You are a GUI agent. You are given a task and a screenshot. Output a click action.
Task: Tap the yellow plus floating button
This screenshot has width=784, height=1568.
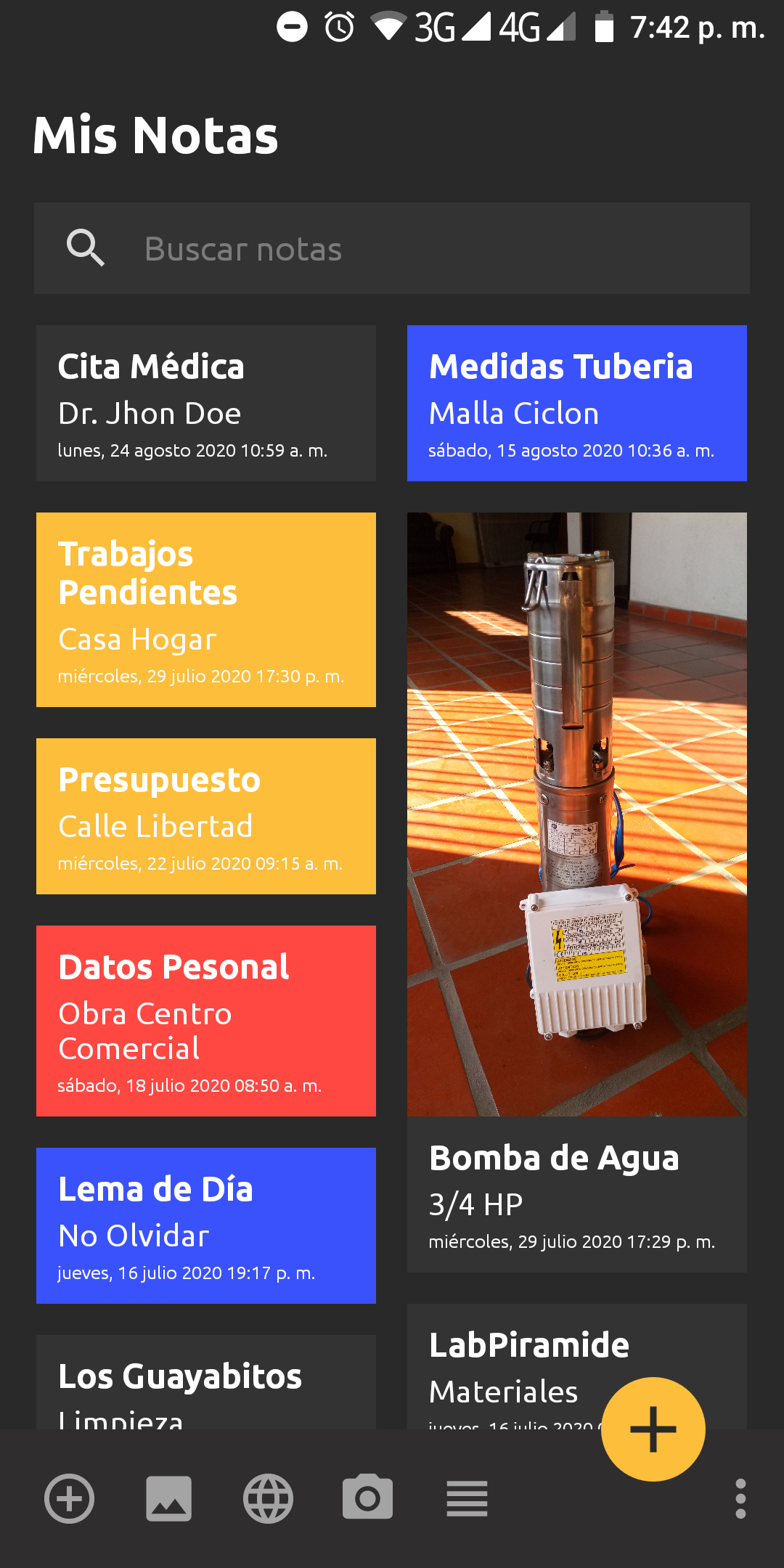pyautogui.click(x=653, y=1429)
